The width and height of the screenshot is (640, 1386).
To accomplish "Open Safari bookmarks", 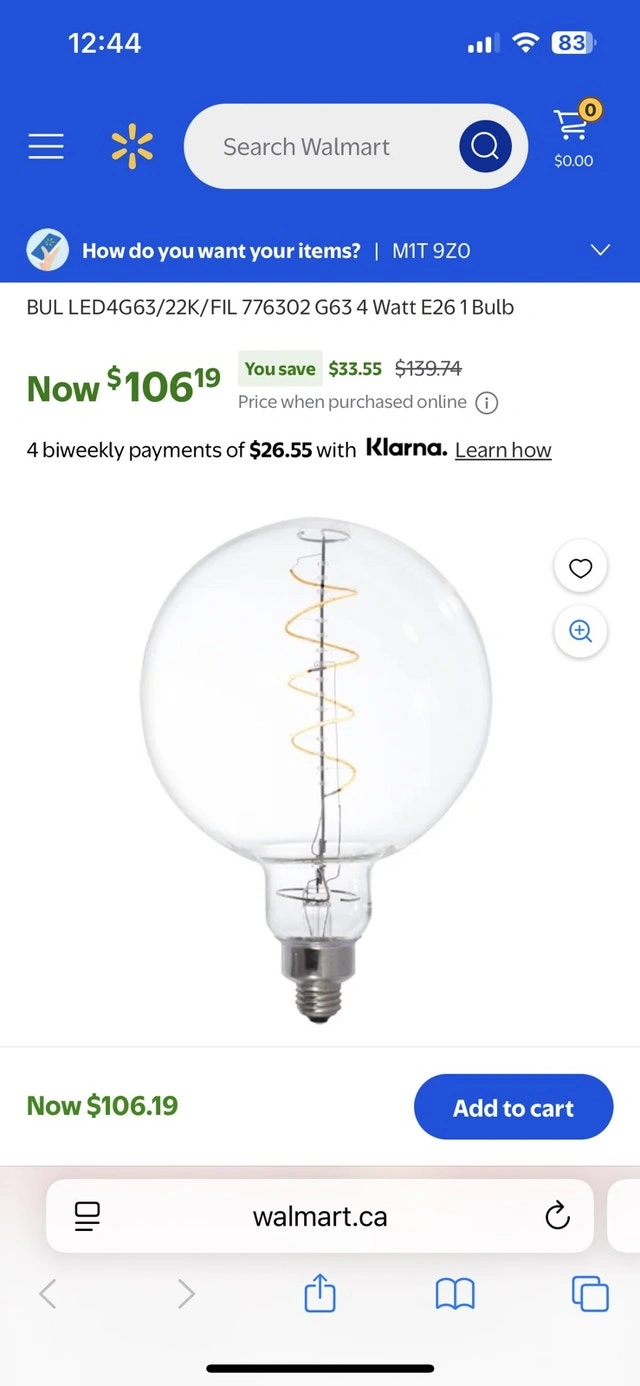I will click(455, 1295).
